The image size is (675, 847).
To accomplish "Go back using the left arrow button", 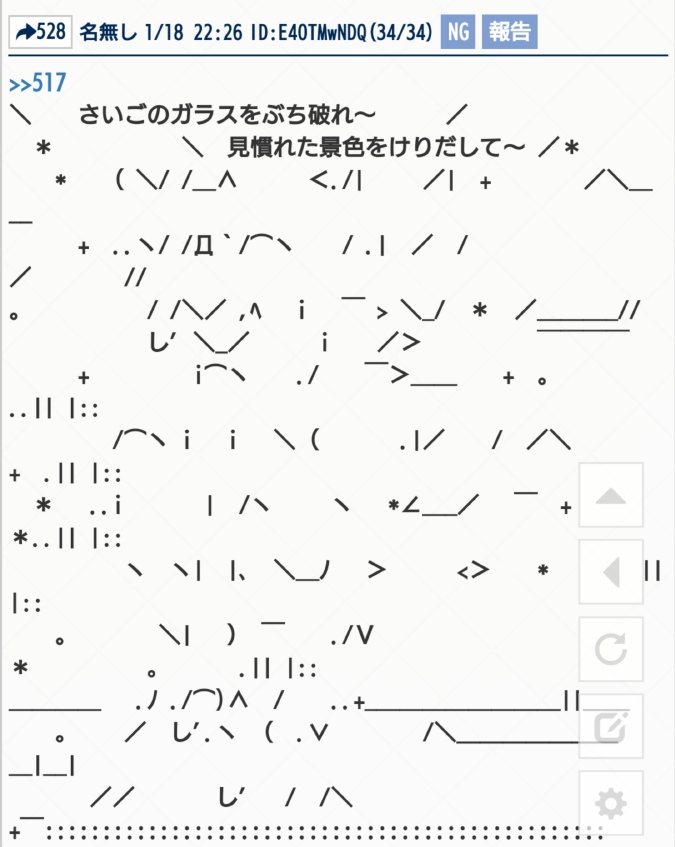I will point(611,573).
